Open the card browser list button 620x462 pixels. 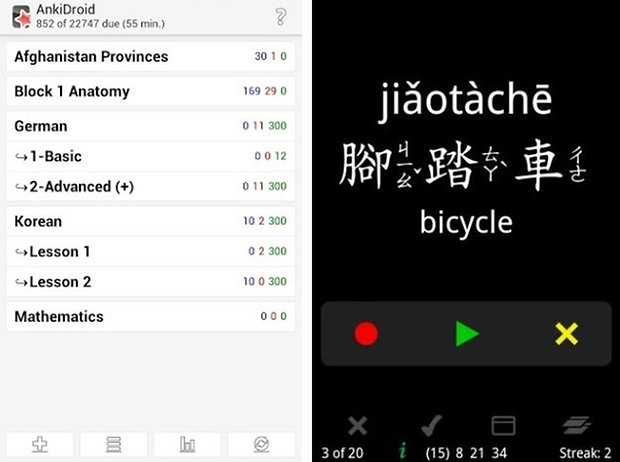coord(114,444)
